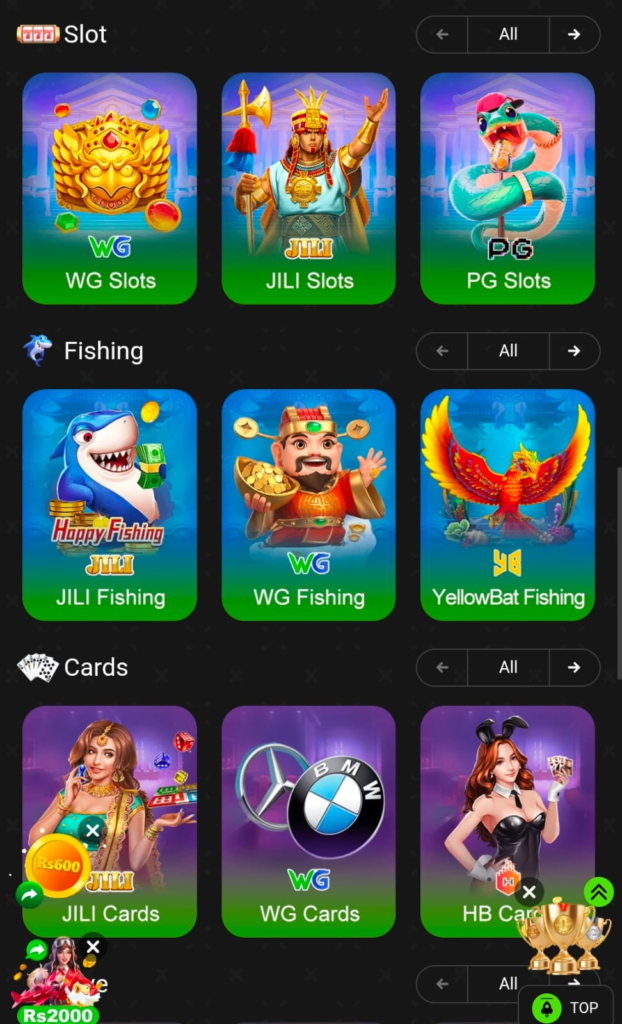Open WG Slots game tile
Image resolution: width=622 pixels, height=1024 pixels.
point(110,188)
